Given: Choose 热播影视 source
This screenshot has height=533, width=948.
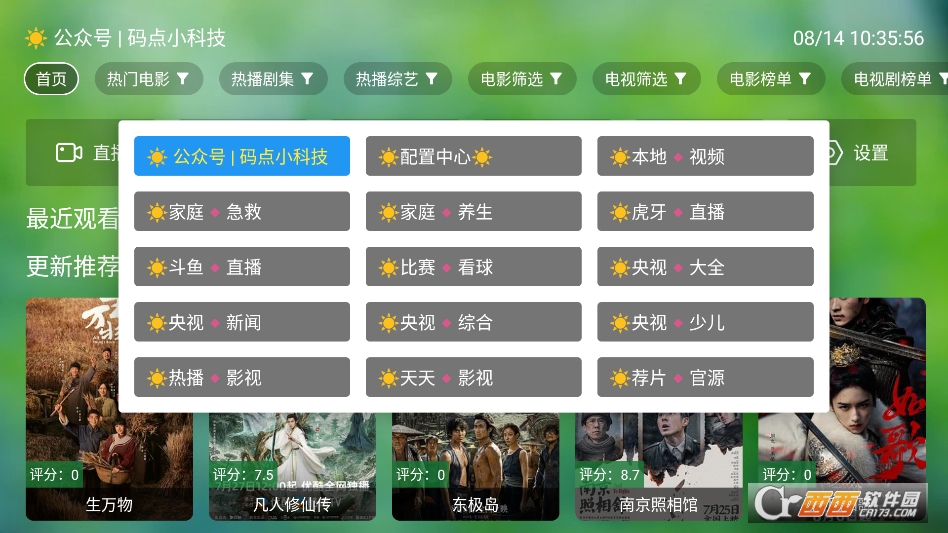Looking at the screenshot, I should coord(242,377).
